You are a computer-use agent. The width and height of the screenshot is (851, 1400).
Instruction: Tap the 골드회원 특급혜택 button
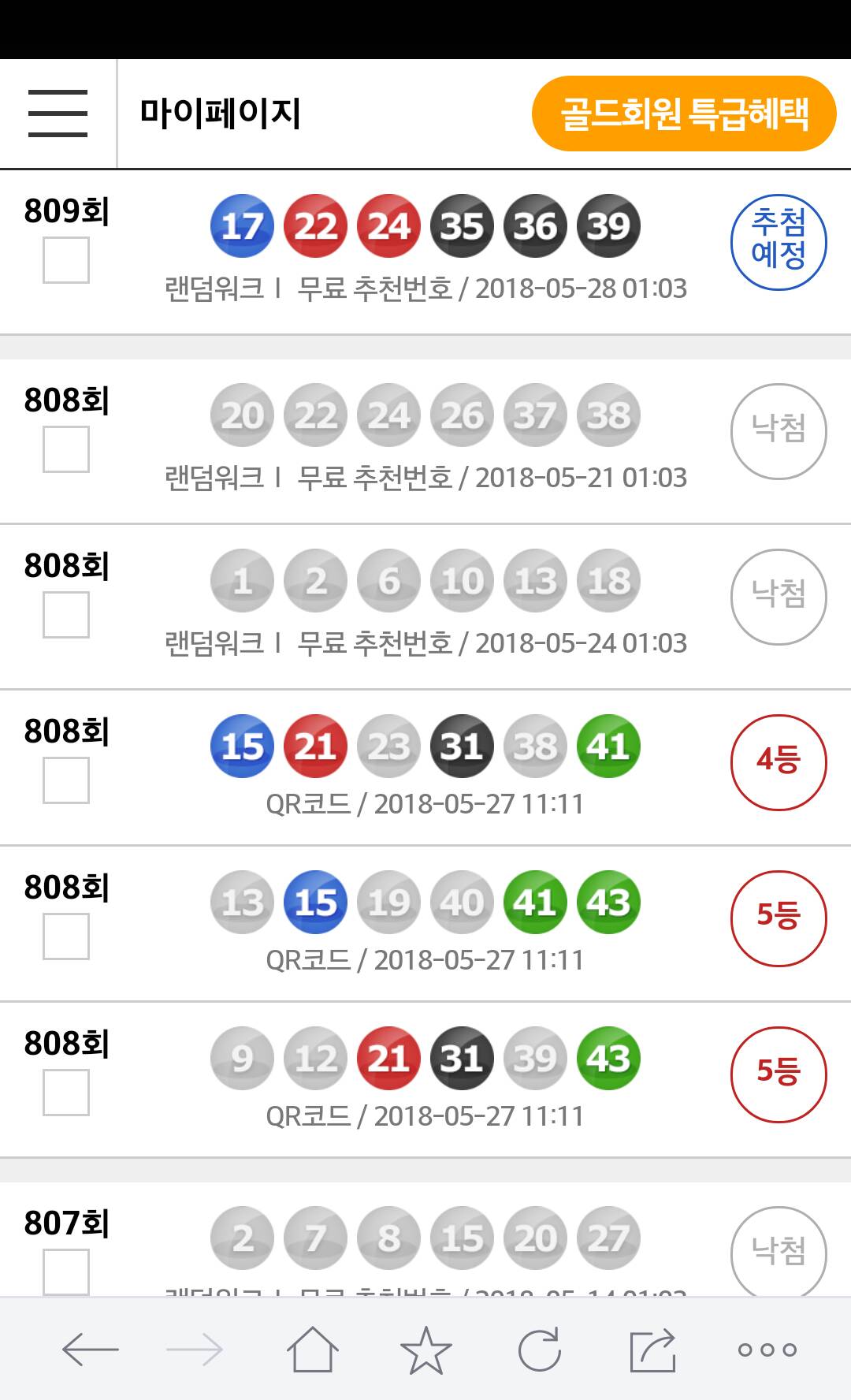tap(683, 114)
